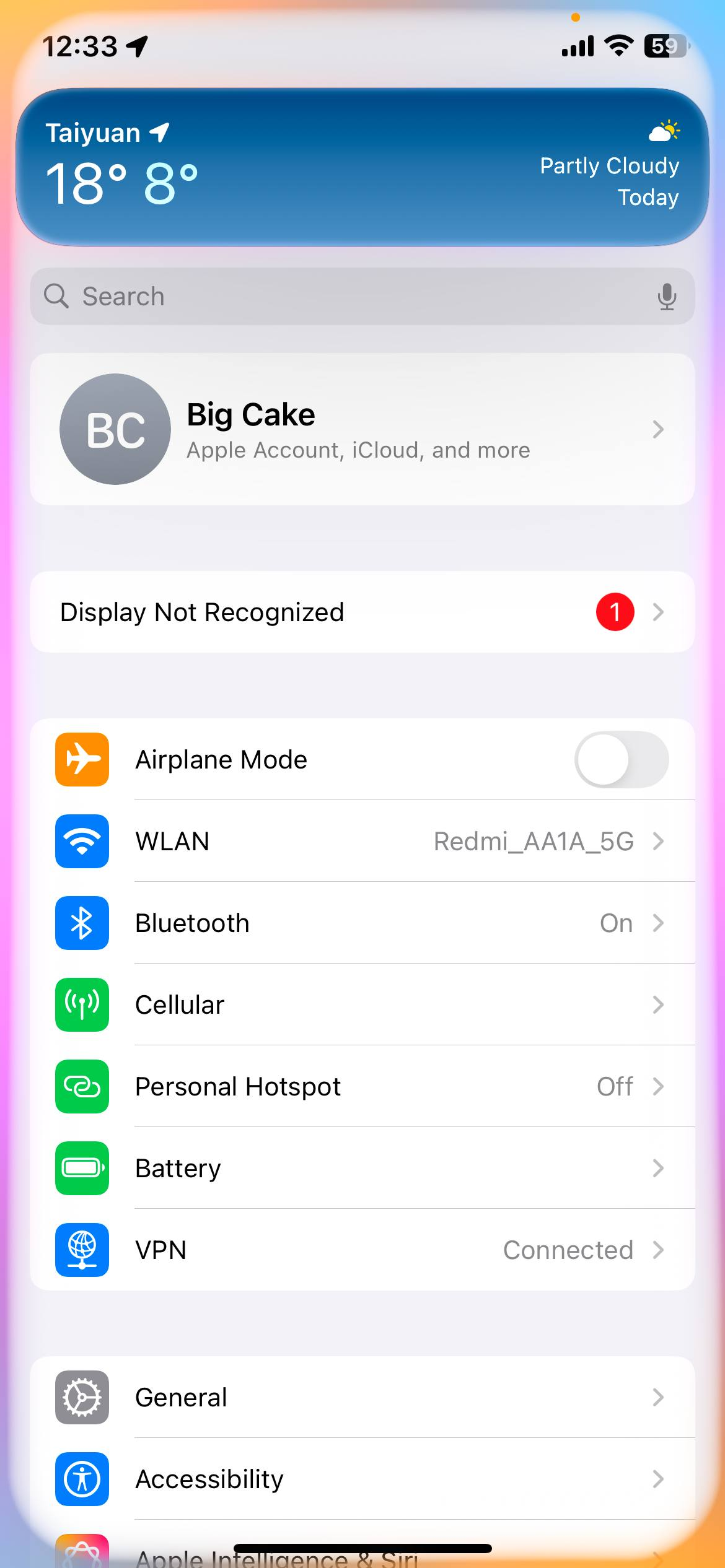
Task: Open General settings
Action: pyautogui.click(x=362, y=1398)
